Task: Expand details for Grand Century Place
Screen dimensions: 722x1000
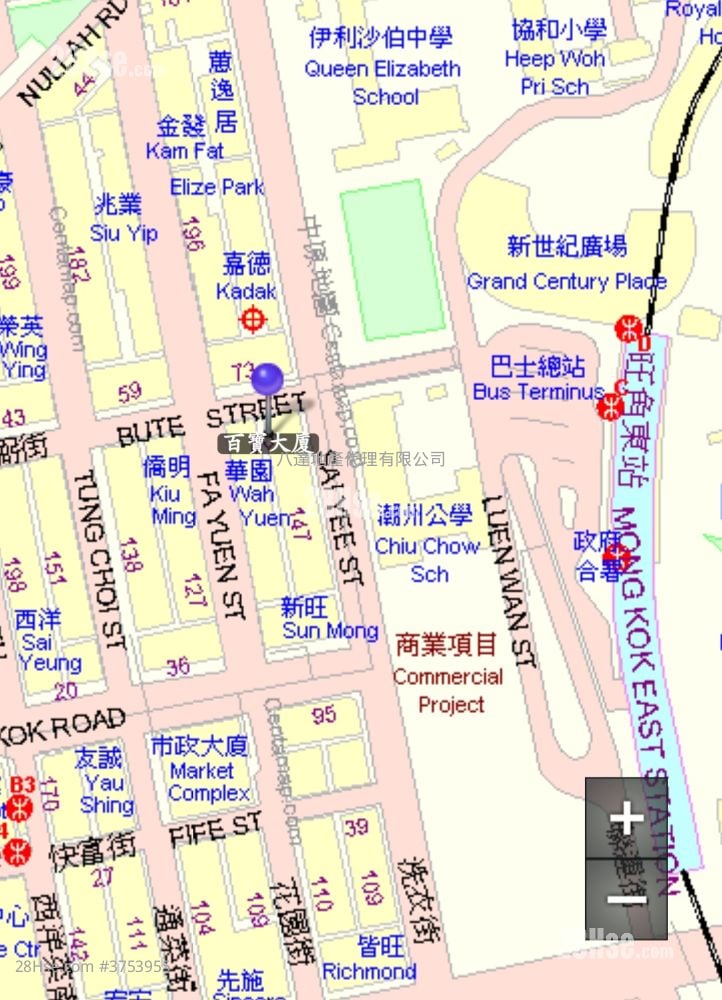Action: (x=566, y=282)
